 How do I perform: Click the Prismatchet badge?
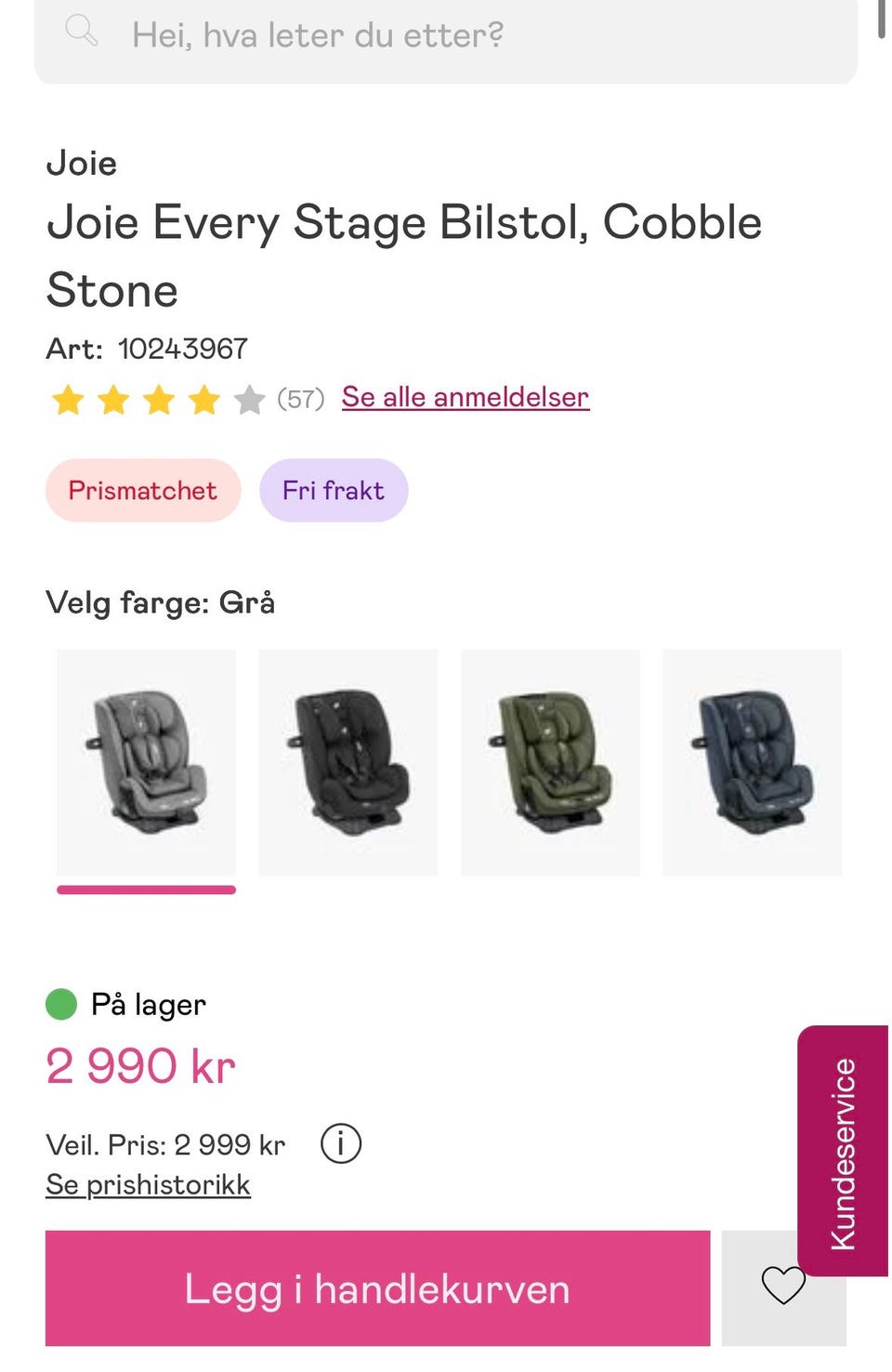coord(142,490)
